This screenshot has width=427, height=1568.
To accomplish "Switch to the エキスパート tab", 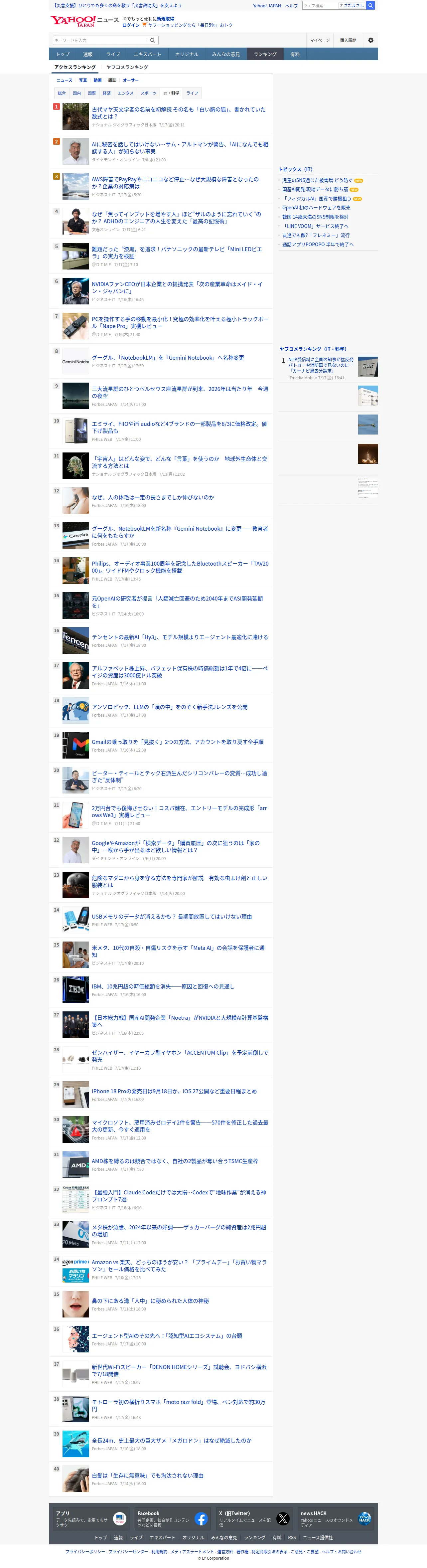I will [x=147, y=54].
